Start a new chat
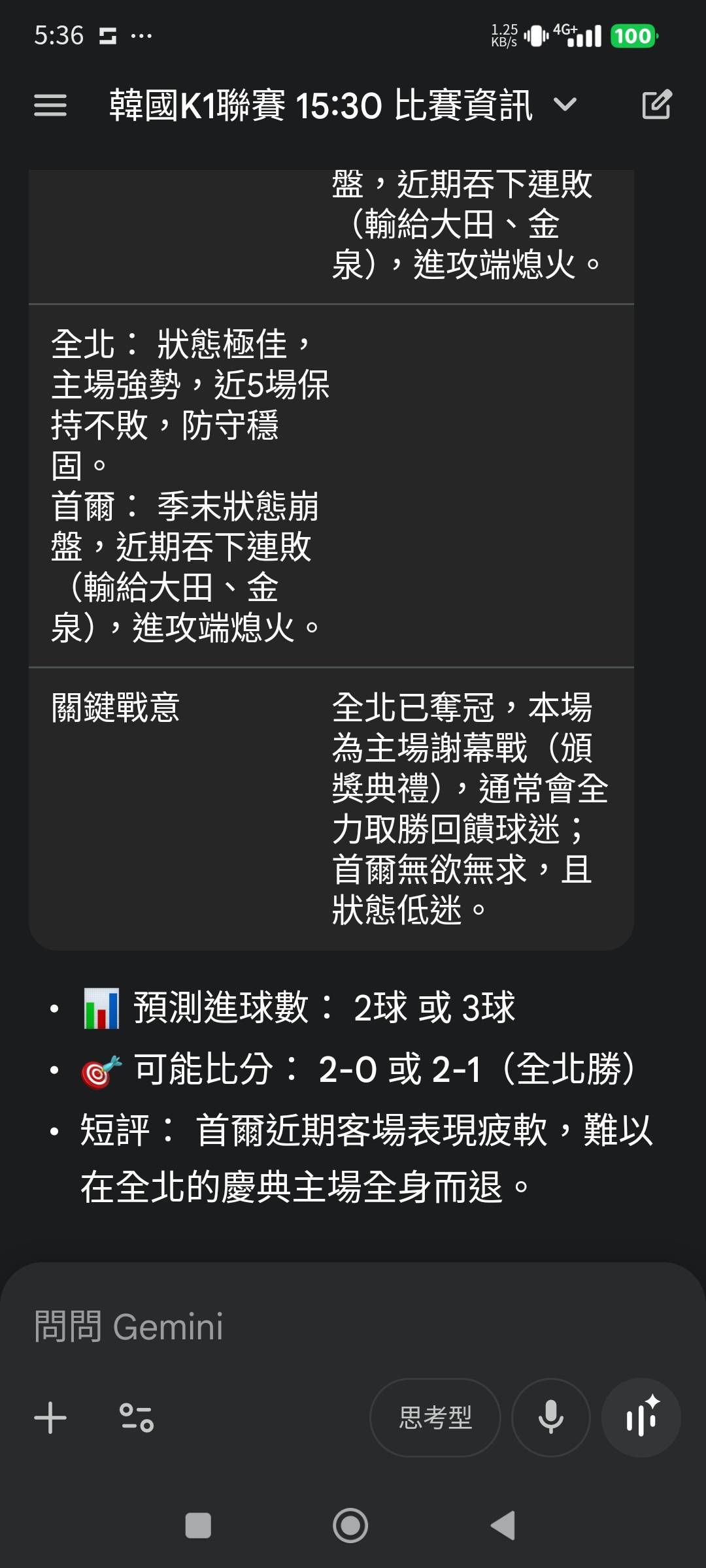The image size is (706, 1568). click(x=656, y=105)
